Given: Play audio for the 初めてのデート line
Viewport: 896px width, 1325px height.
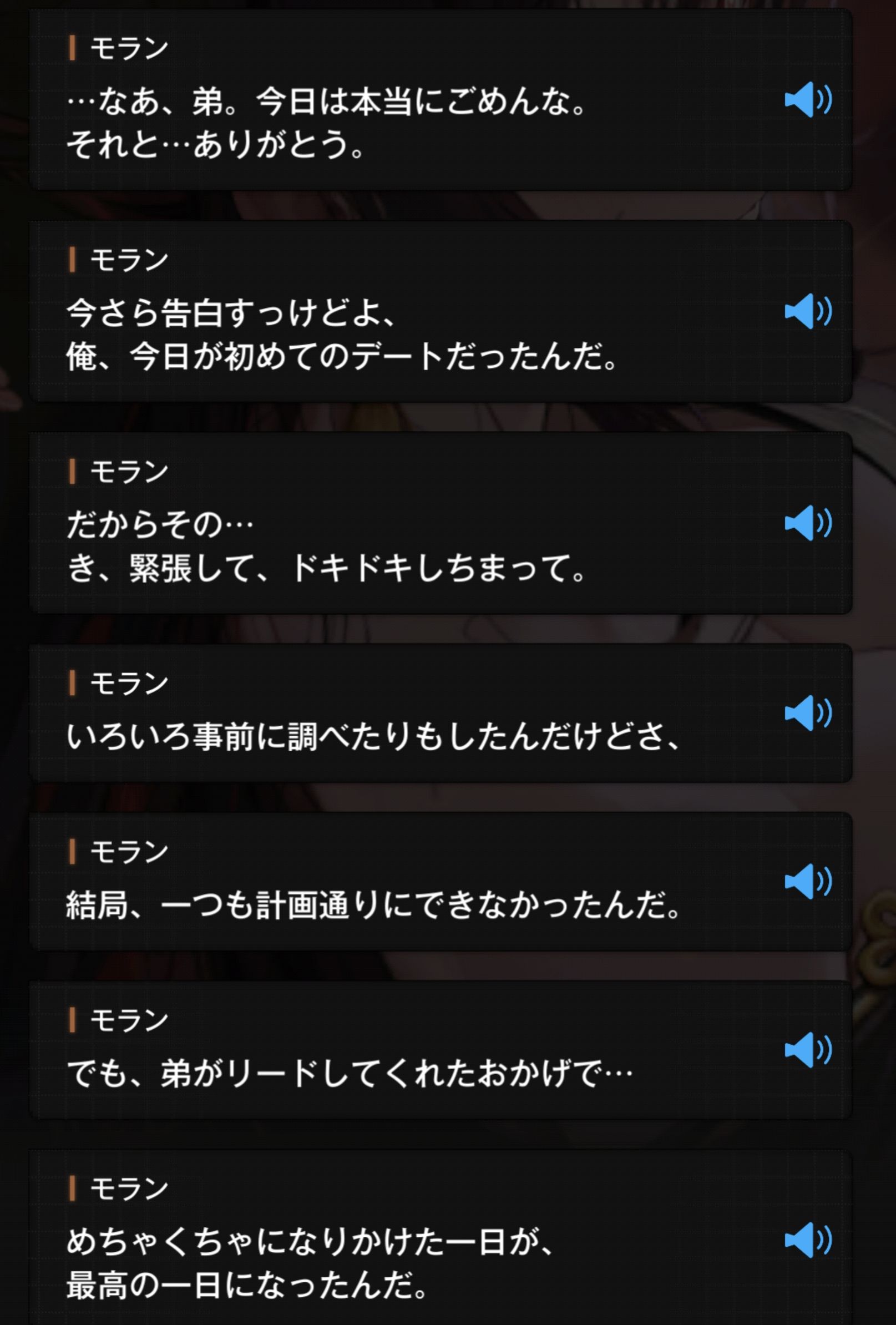Looking at the screenshot, I should click(x=807, y=311).
